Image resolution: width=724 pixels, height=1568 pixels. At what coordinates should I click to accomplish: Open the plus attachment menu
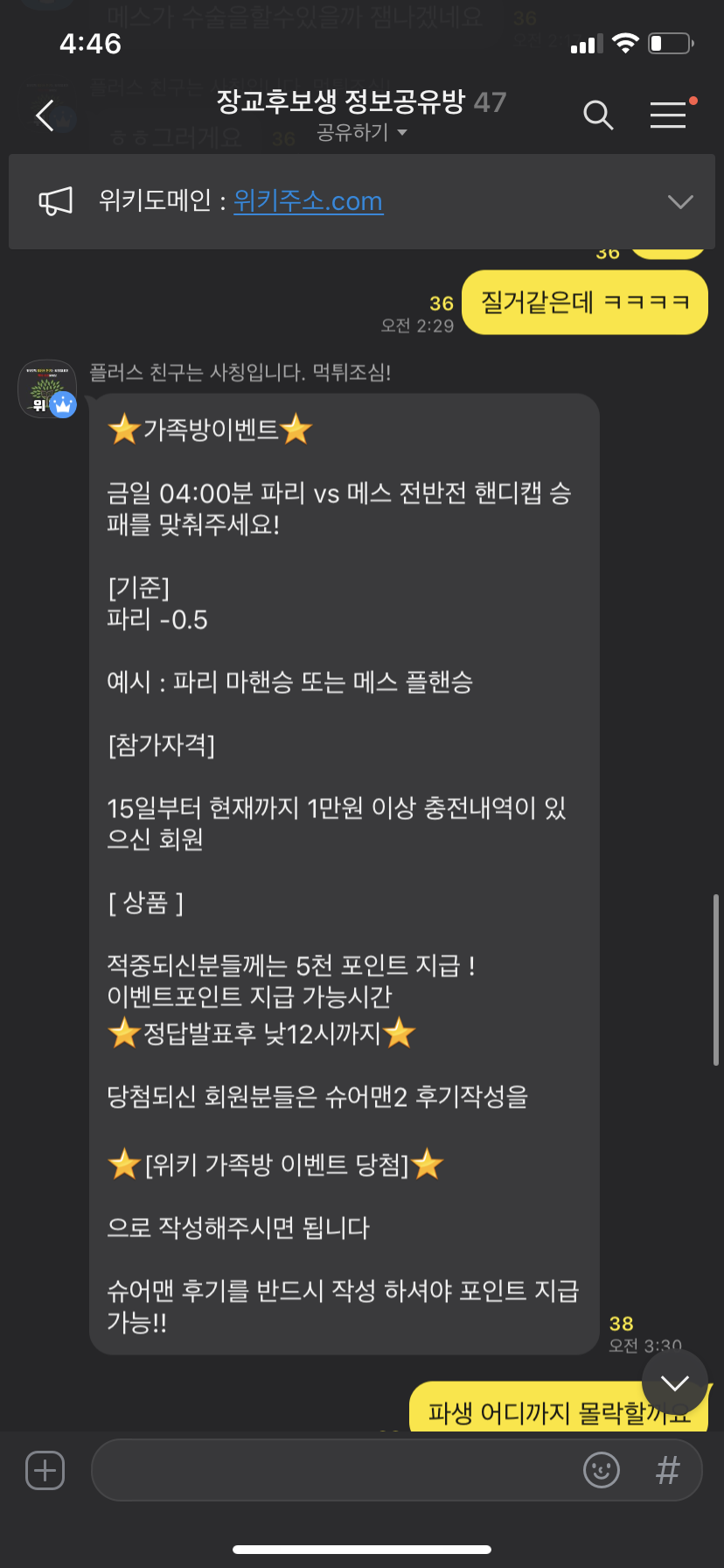click(x=45, y=1470)
